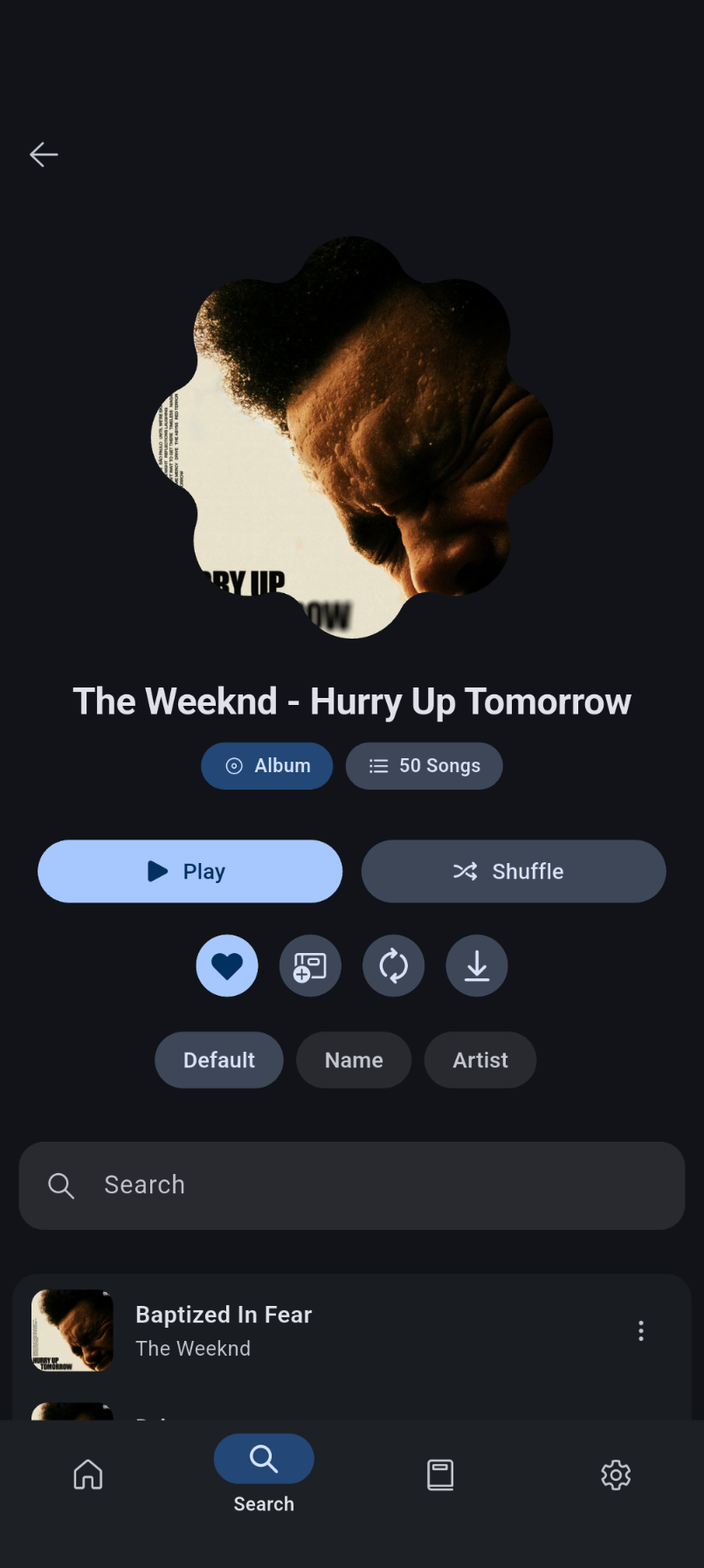
Task: Toggle the heart favorite icon
Action: [x=227, y=966]
